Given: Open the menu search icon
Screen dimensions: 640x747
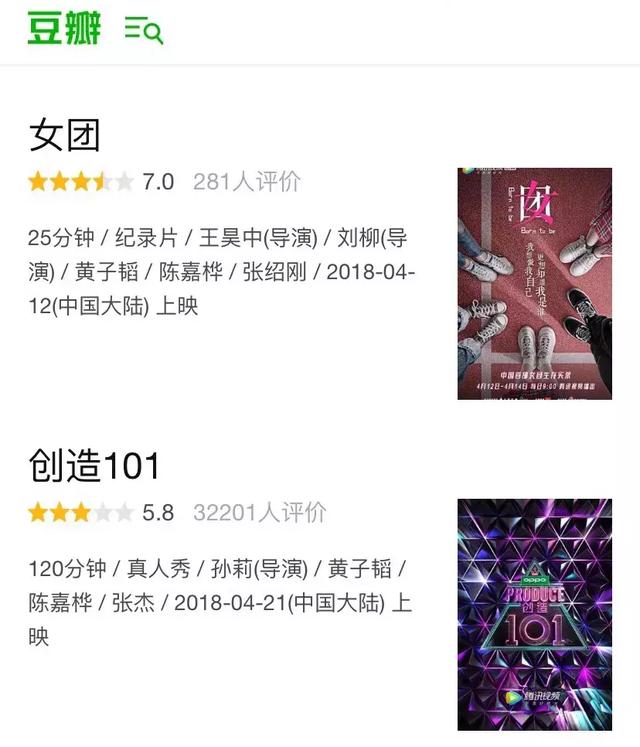Looking at the screenshot, I should (143, 30).
